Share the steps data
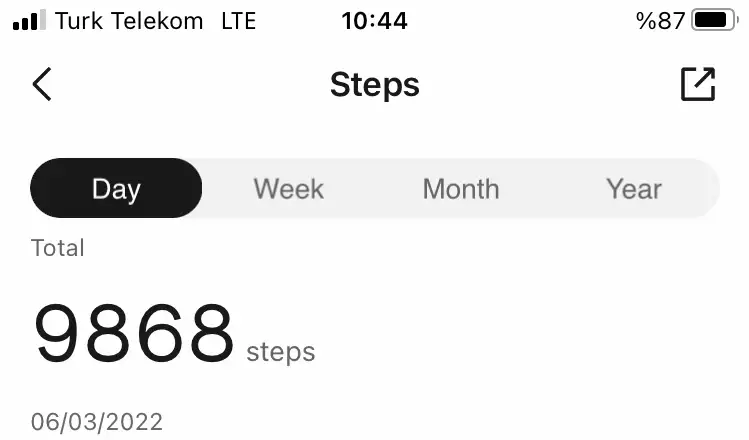The width and height of the screenshot is (749, 440). (698, 85)
